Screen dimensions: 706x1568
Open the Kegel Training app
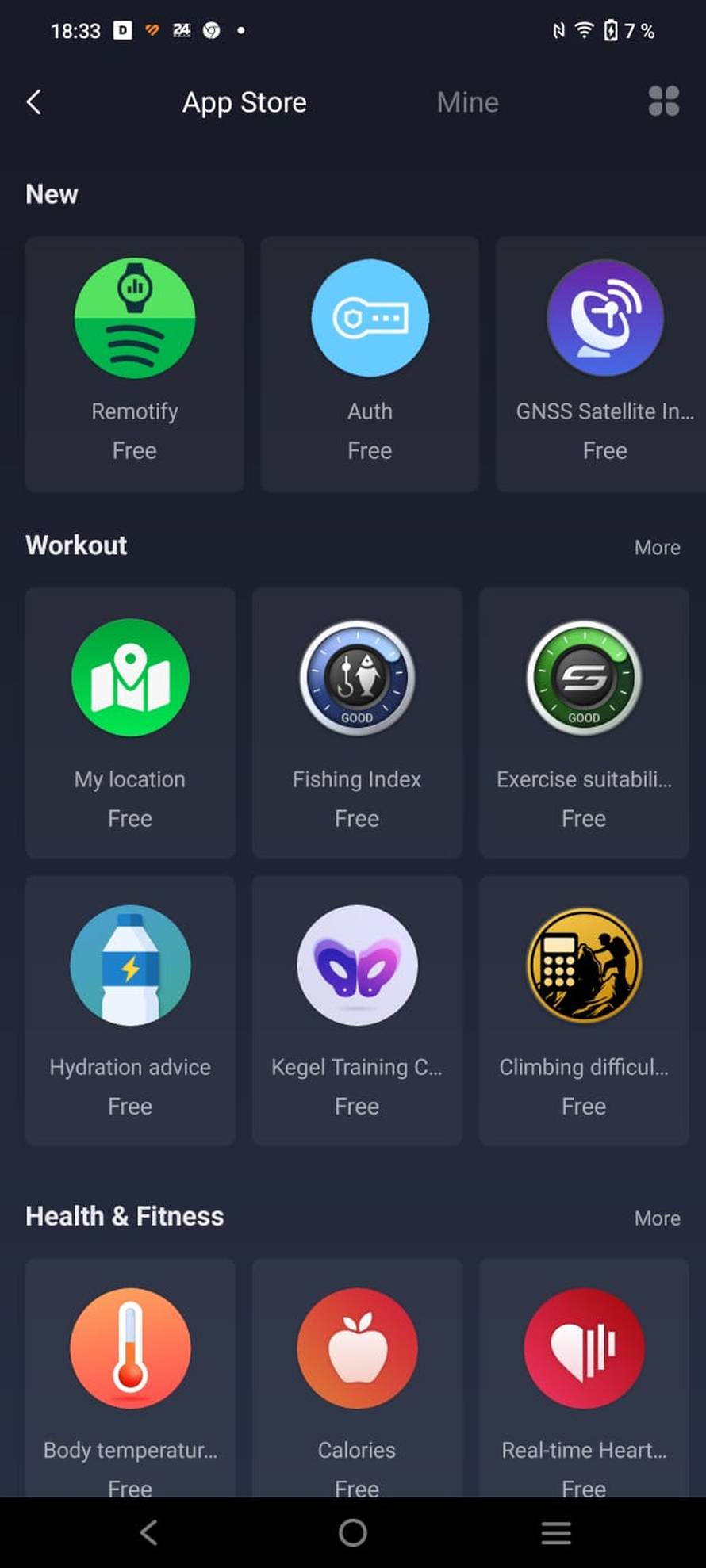357,1009
